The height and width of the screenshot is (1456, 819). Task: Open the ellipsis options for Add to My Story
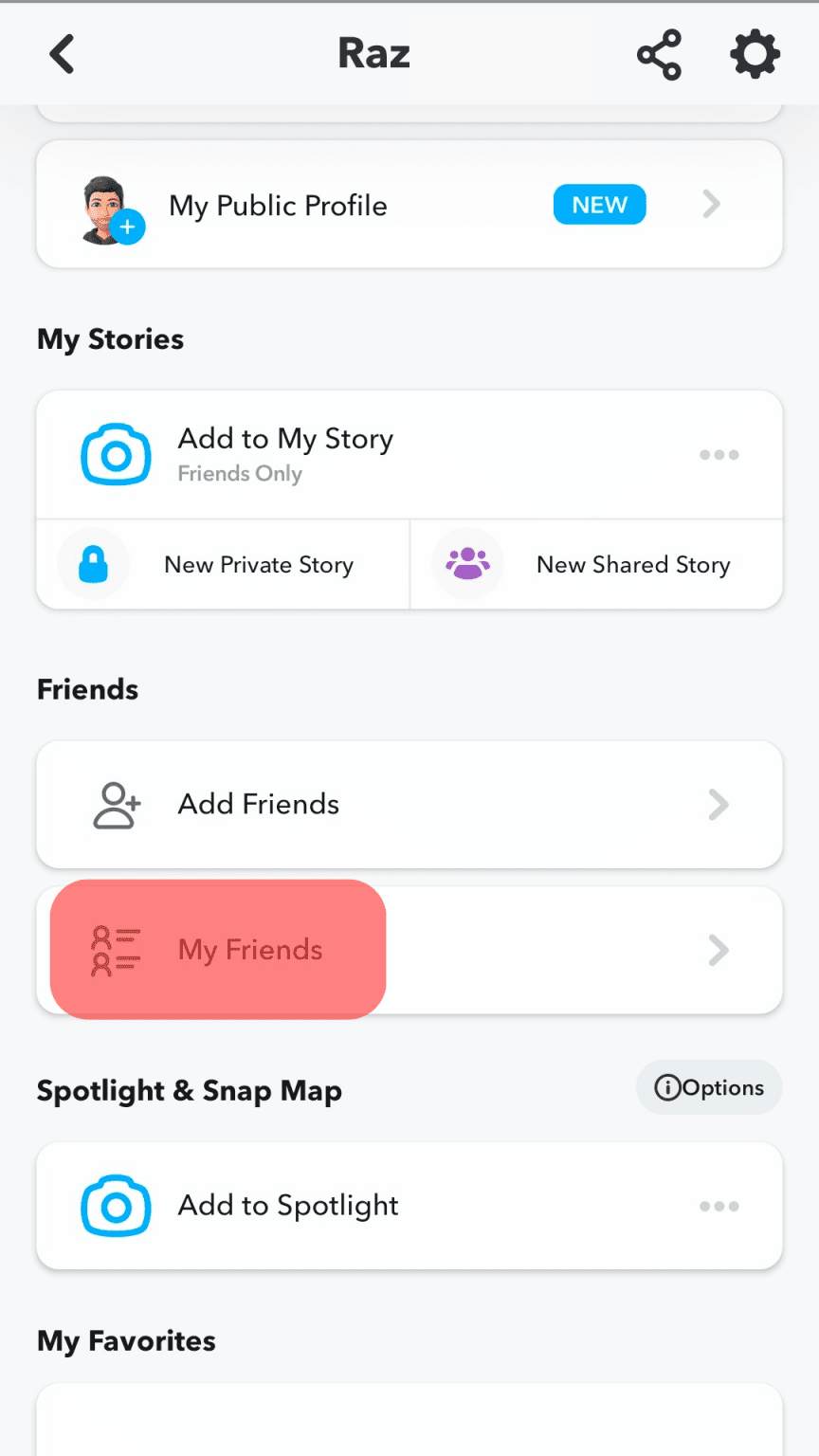[719, 455]
